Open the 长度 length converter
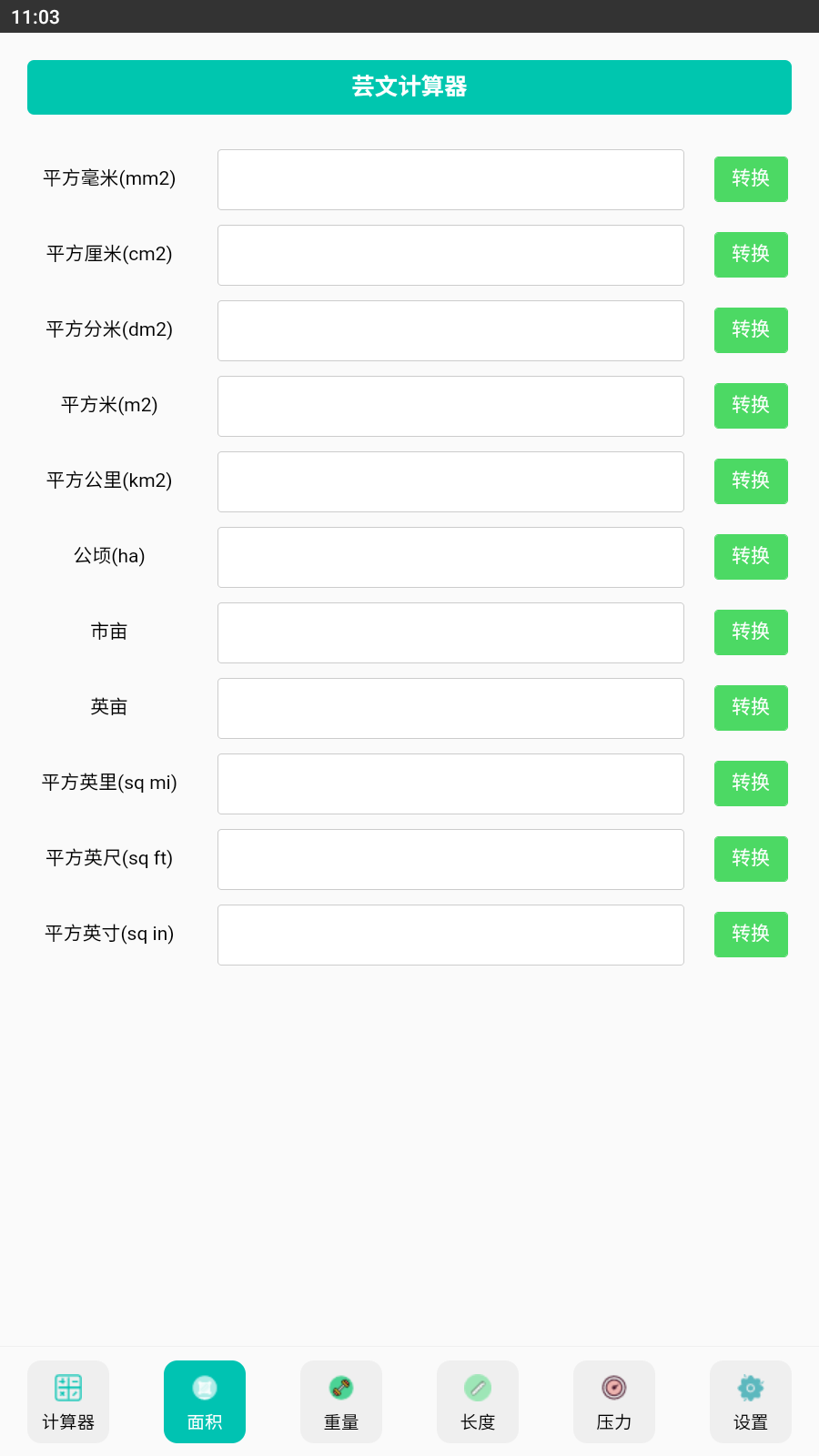 click(477, 1401)
